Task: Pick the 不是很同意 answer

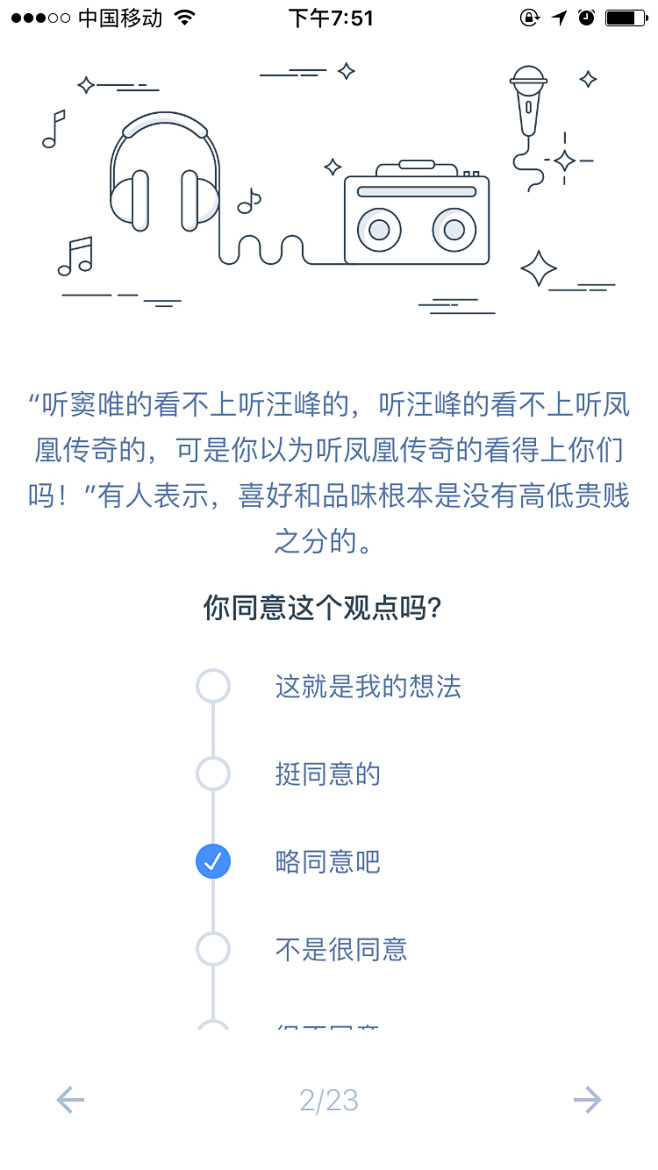Action: [213, 948]
